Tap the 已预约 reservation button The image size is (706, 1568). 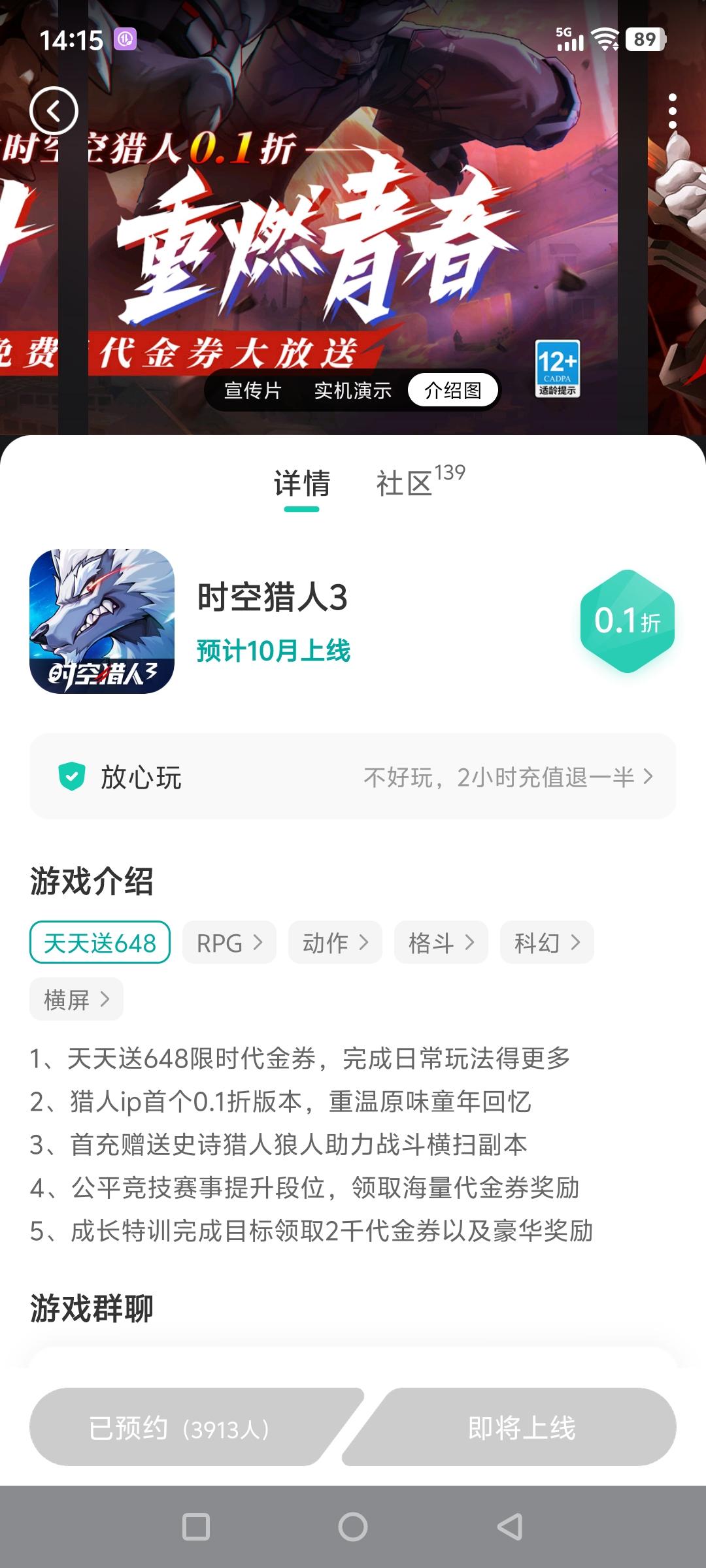(190, 1428)
